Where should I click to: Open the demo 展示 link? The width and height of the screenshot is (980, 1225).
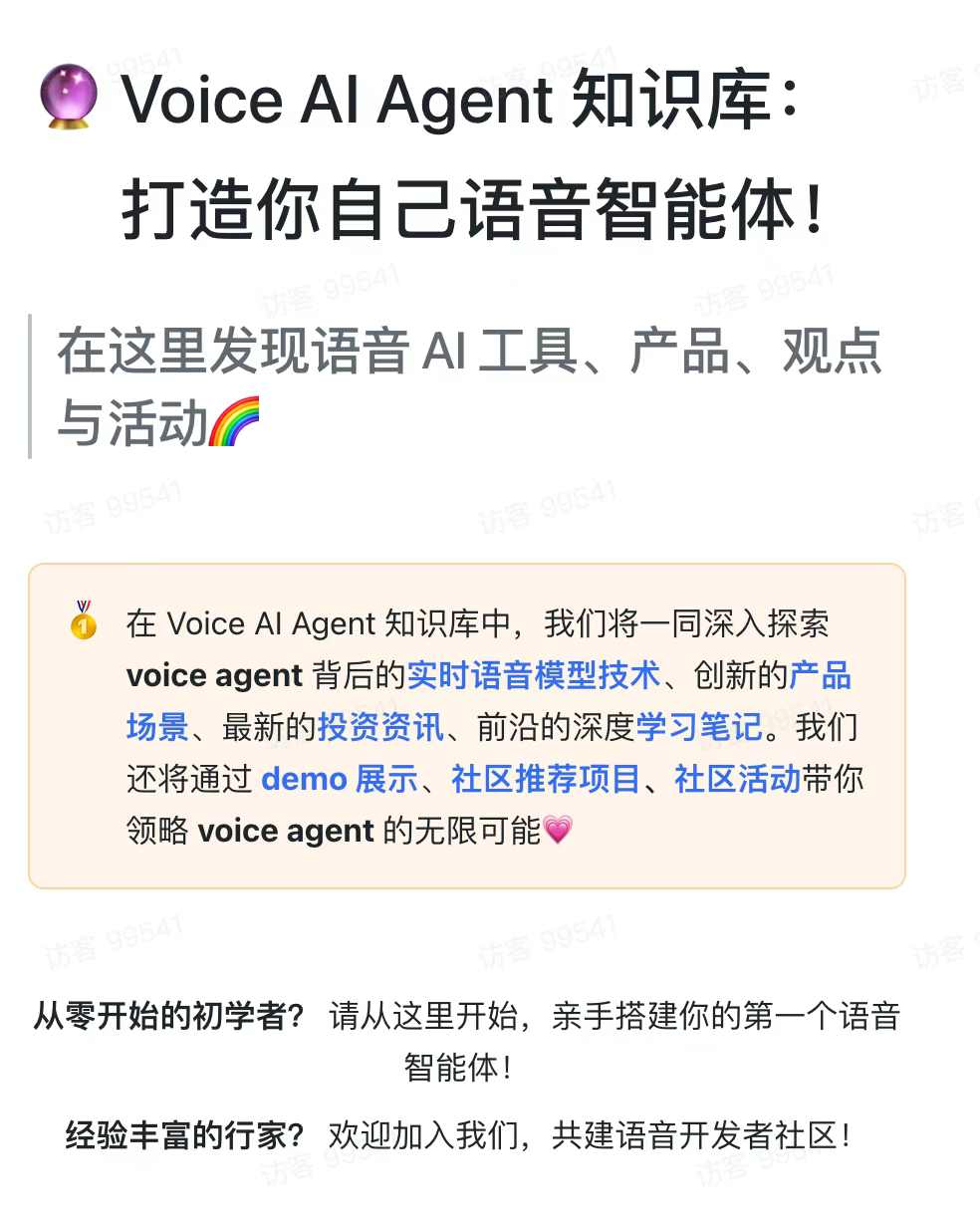[339, 780]
